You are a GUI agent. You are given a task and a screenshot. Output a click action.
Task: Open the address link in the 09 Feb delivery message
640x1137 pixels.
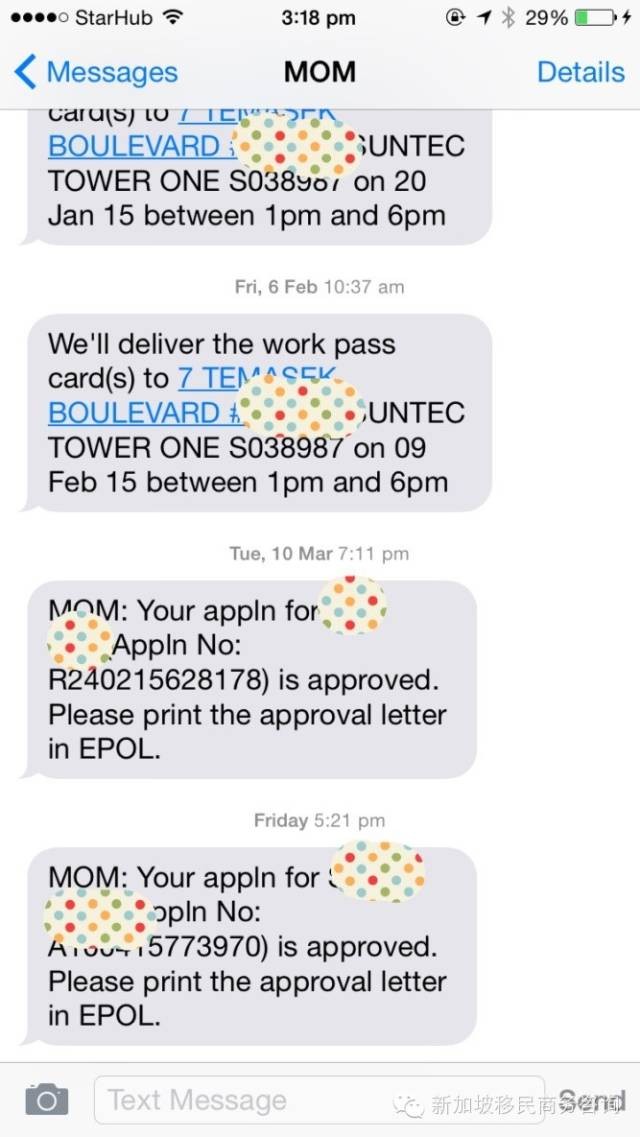133,412
